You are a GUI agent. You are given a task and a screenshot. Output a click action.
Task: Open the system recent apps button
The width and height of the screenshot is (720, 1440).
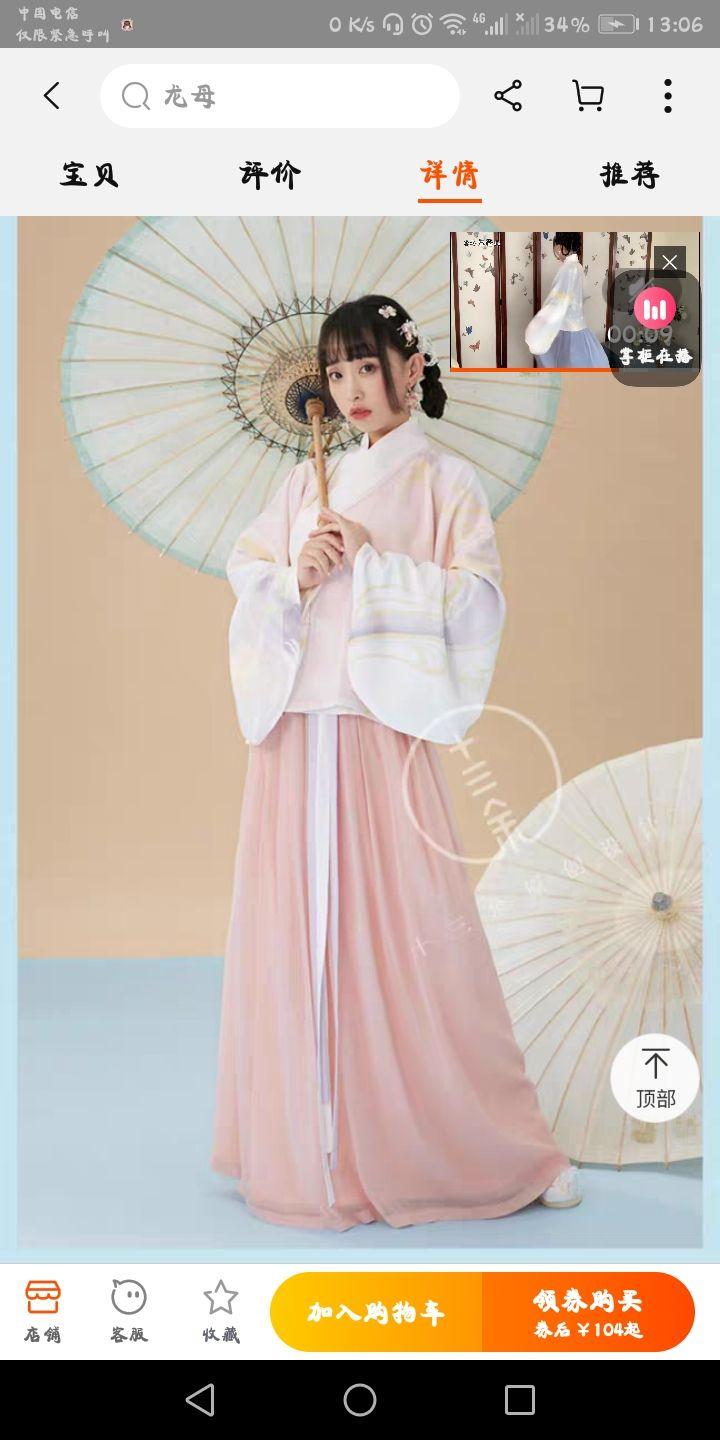(519, 1400)
